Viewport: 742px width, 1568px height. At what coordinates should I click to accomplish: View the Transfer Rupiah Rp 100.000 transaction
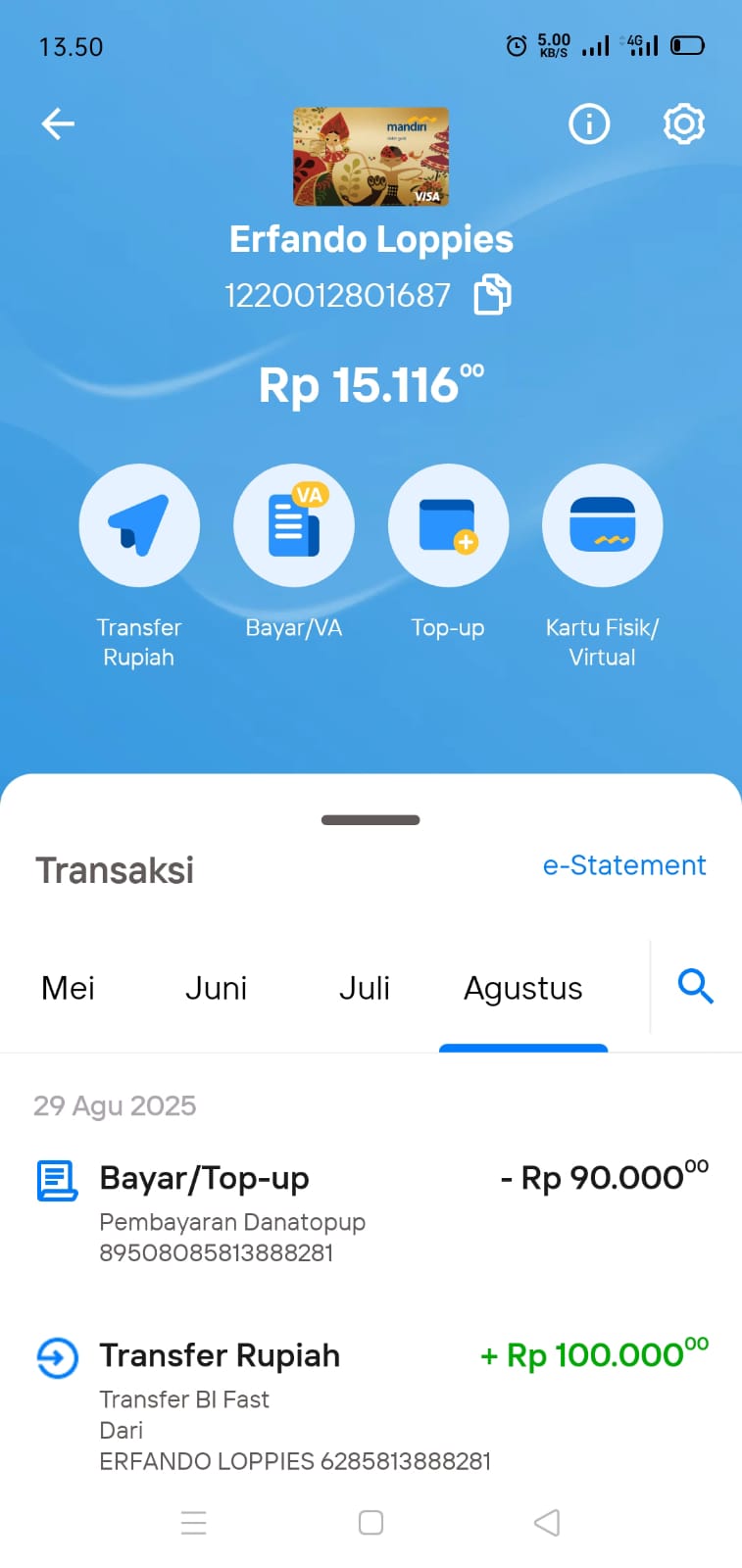point(371,1404)
